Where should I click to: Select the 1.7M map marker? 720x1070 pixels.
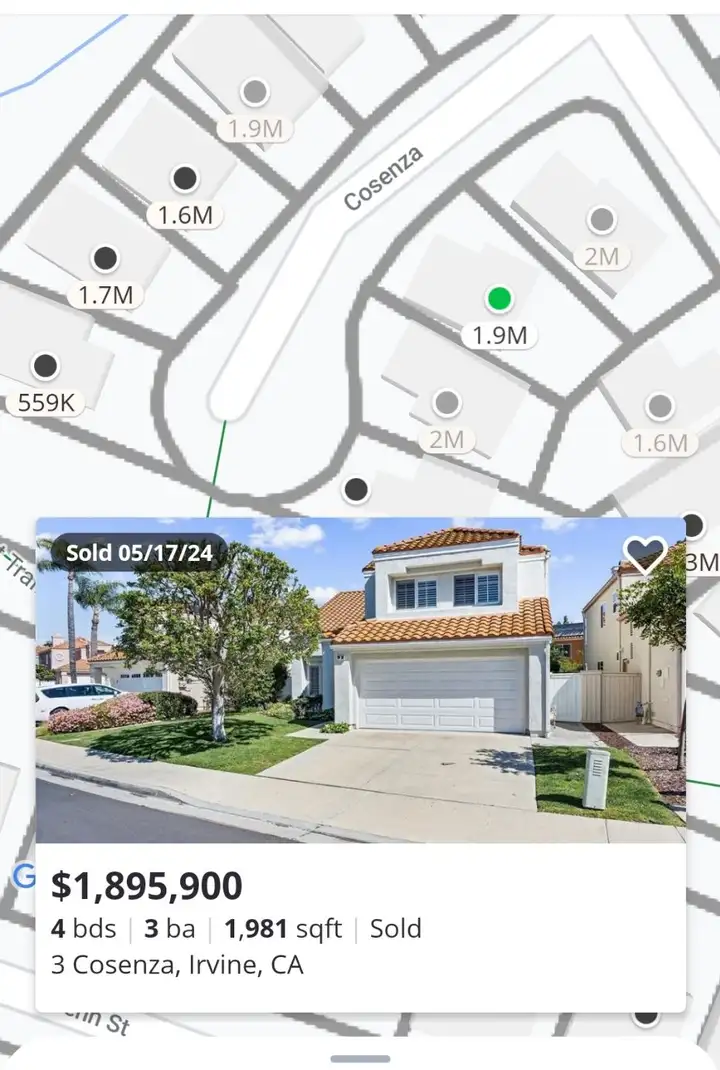click(x=106, y=260)
